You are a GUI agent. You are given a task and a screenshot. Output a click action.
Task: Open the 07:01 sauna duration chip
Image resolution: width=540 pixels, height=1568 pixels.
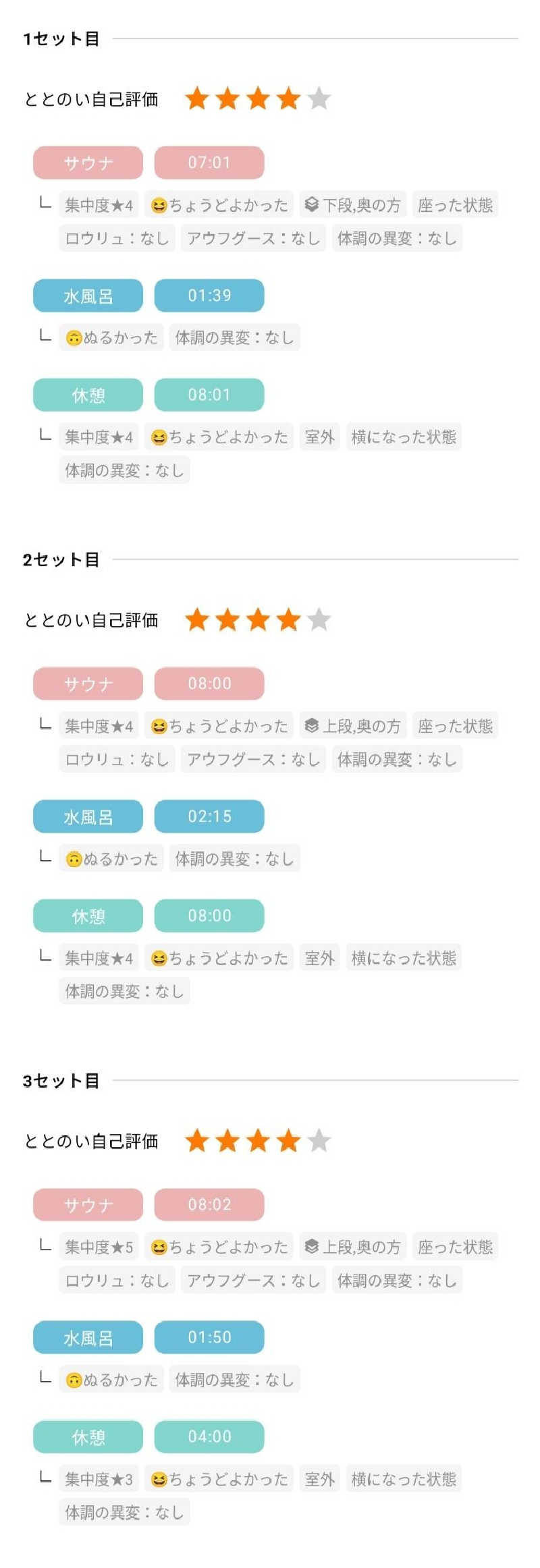click(x=209, y=162)
